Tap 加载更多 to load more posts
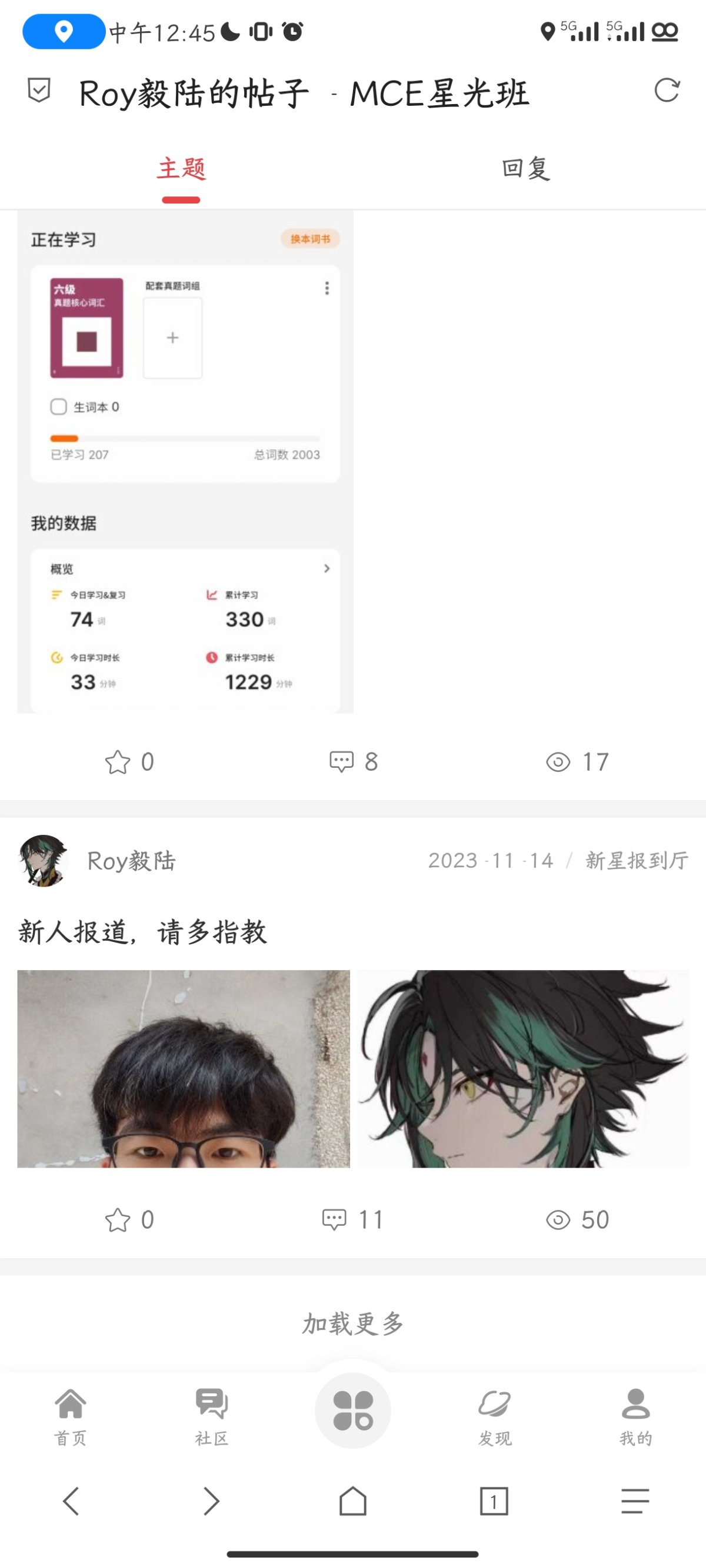 point(352,1323)
